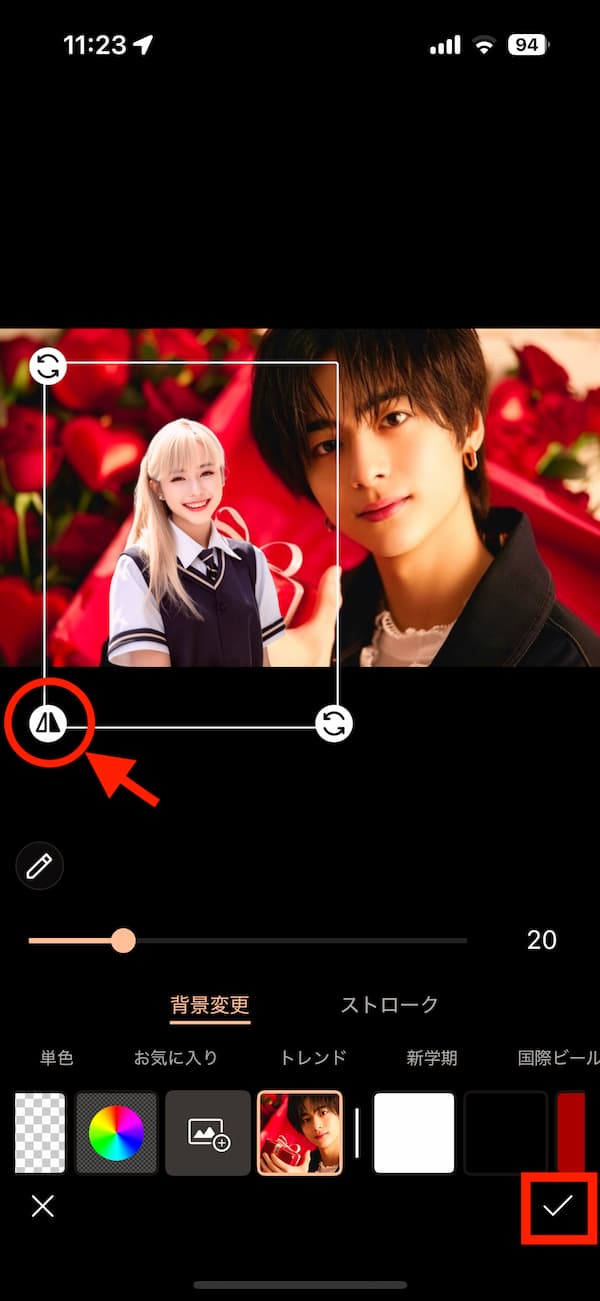
Task: Confirm changes with the checkmark
Action: click(x=557, y=1206)
